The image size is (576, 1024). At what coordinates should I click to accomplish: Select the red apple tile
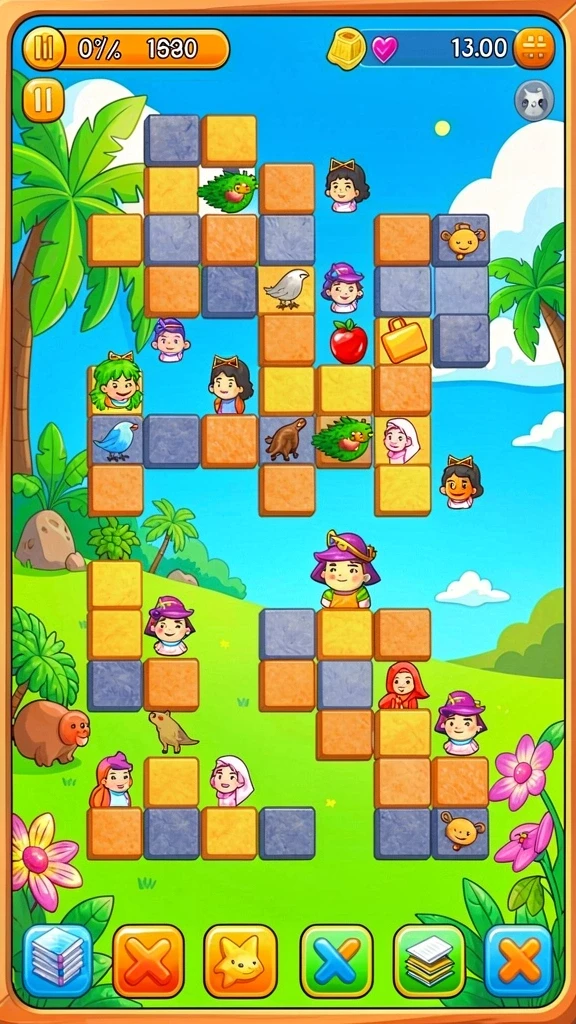point(349,342)
